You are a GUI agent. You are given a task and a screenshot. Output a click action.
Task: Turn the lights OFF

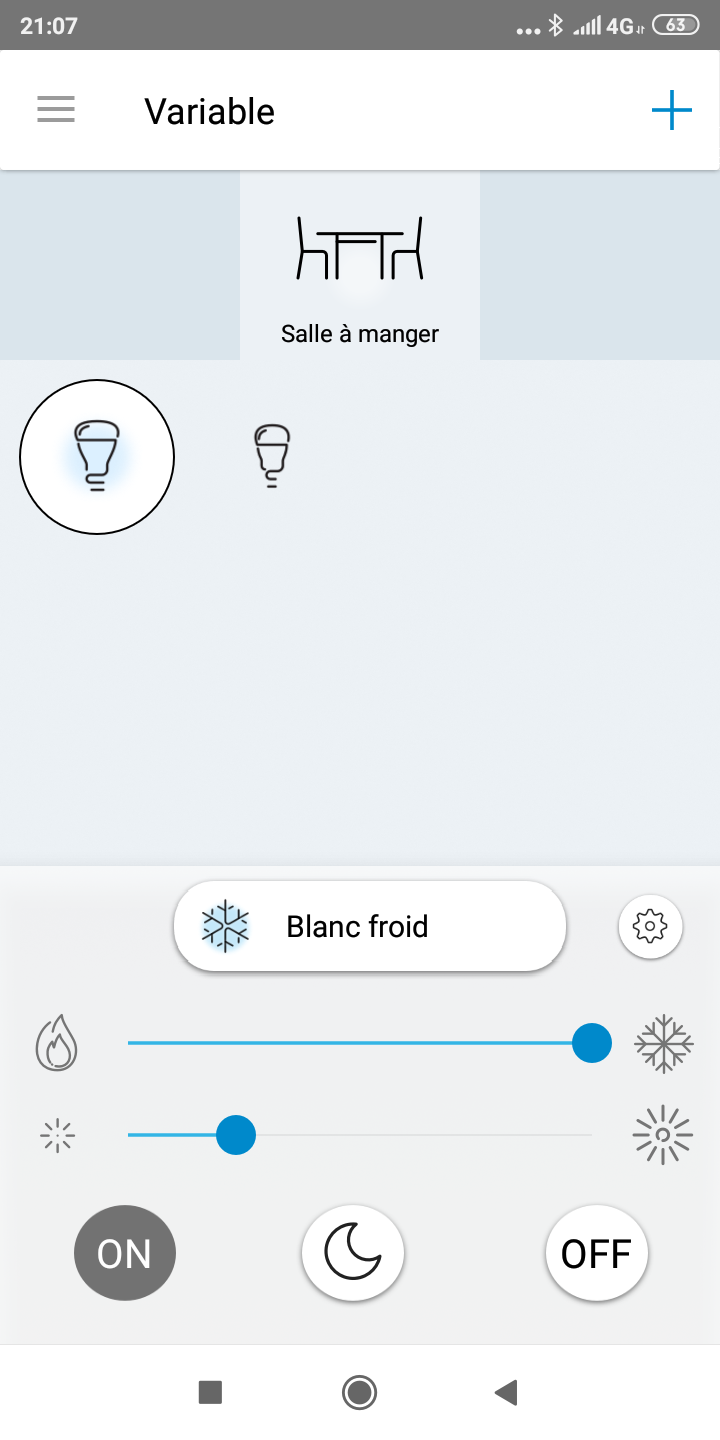596,1253
